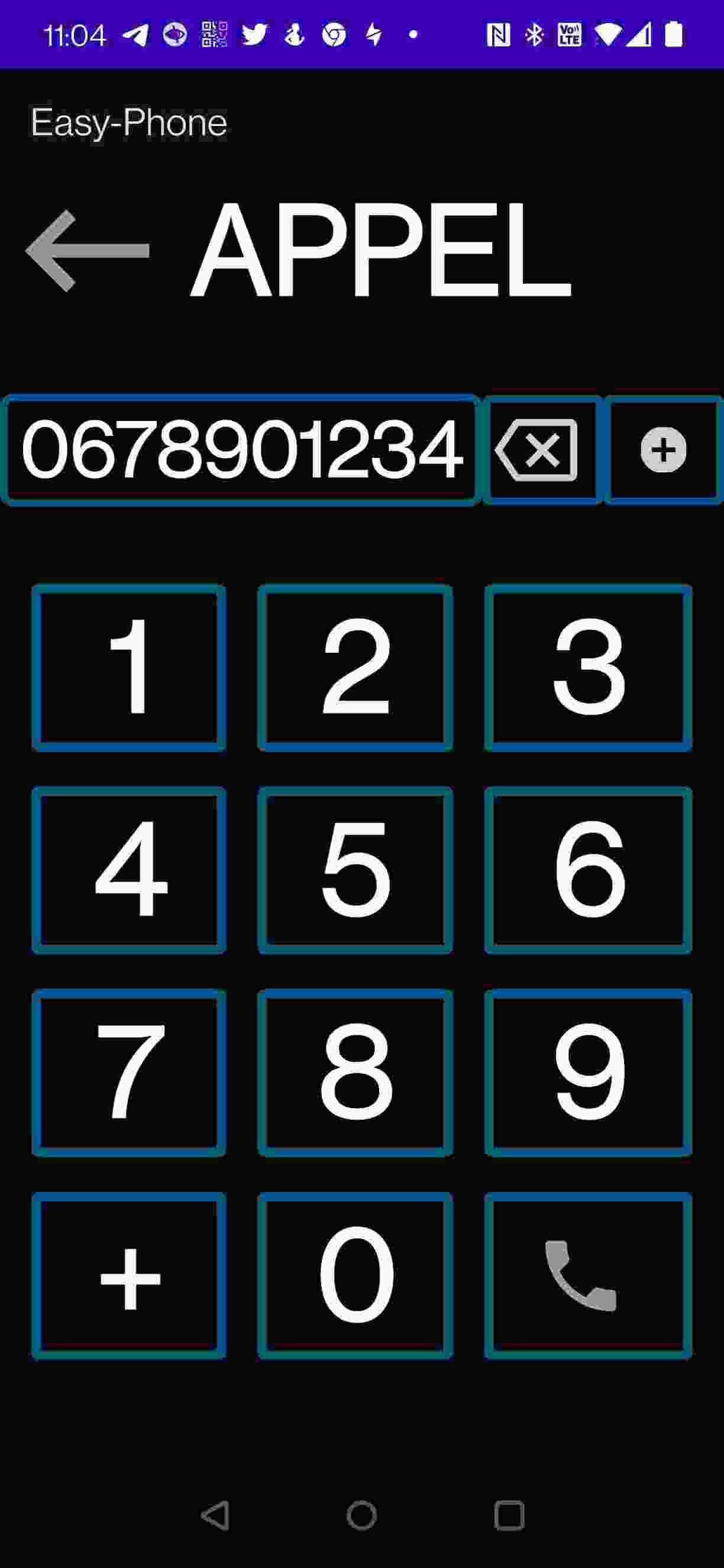Hit the 5 key on the dialer
The width and height of the screenshot is (724, 1568).
click(x=355, y=870)
